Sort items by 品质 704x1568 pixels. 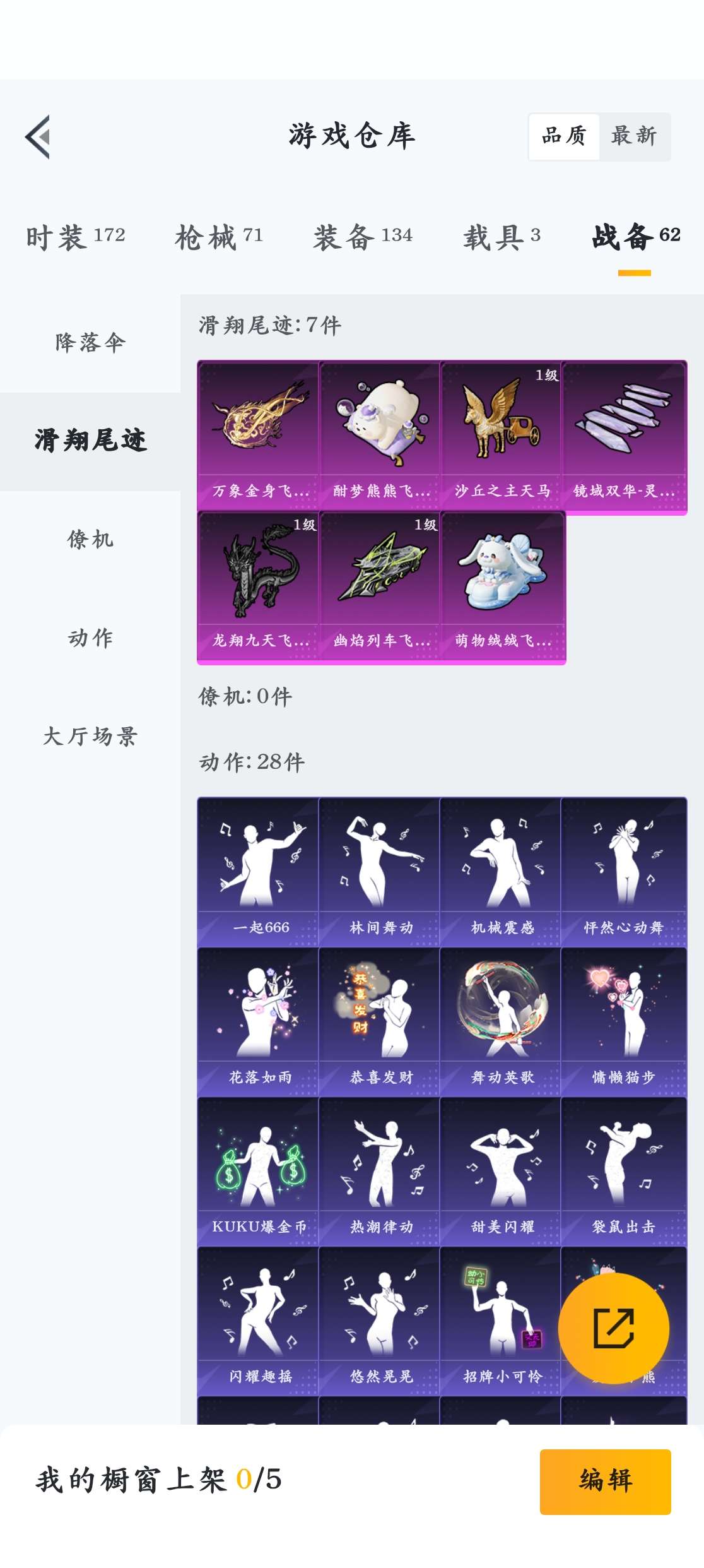coord(564,136)
